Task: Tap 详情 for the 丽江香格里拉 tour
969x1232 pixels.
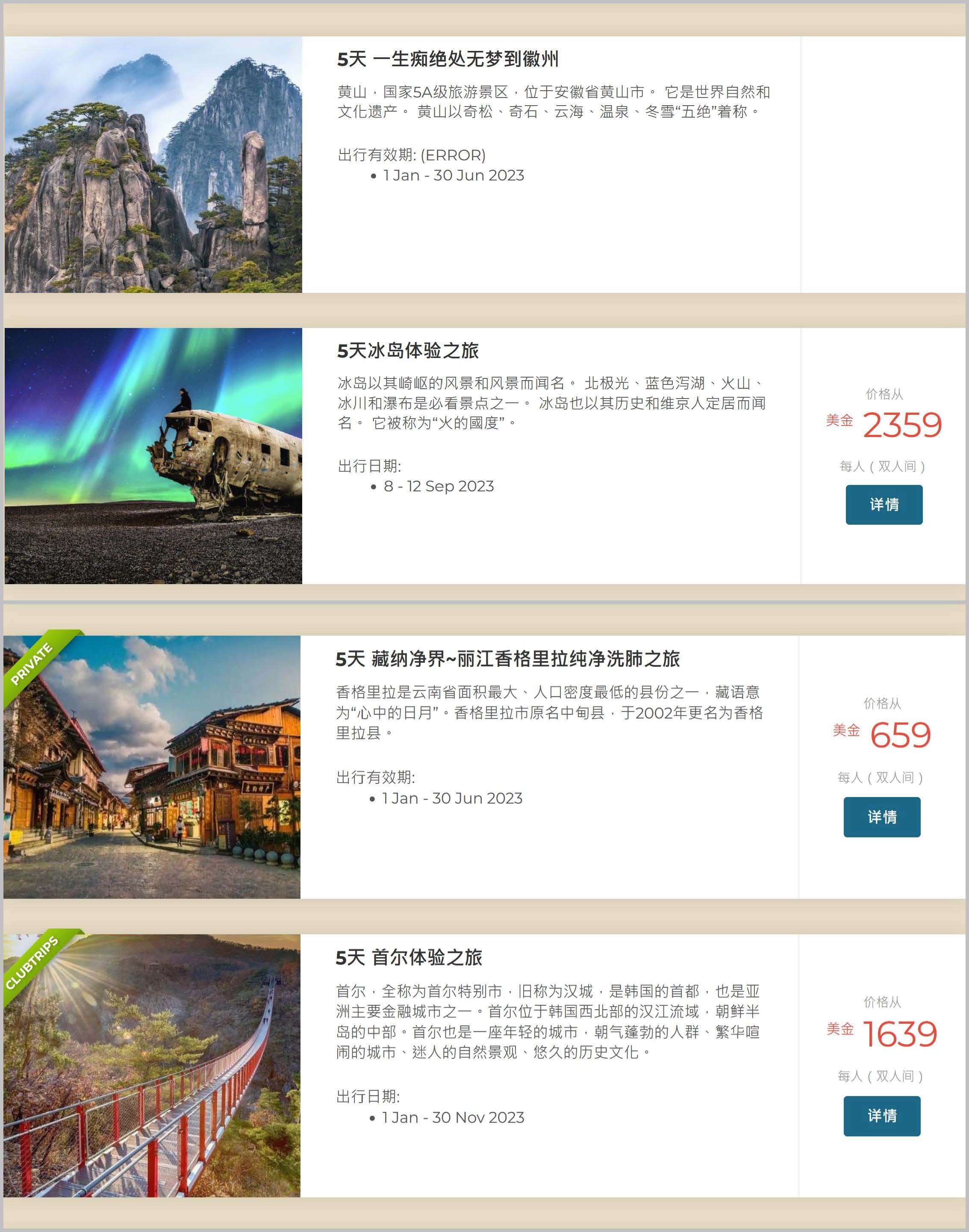Action: [x=881, y=817]
